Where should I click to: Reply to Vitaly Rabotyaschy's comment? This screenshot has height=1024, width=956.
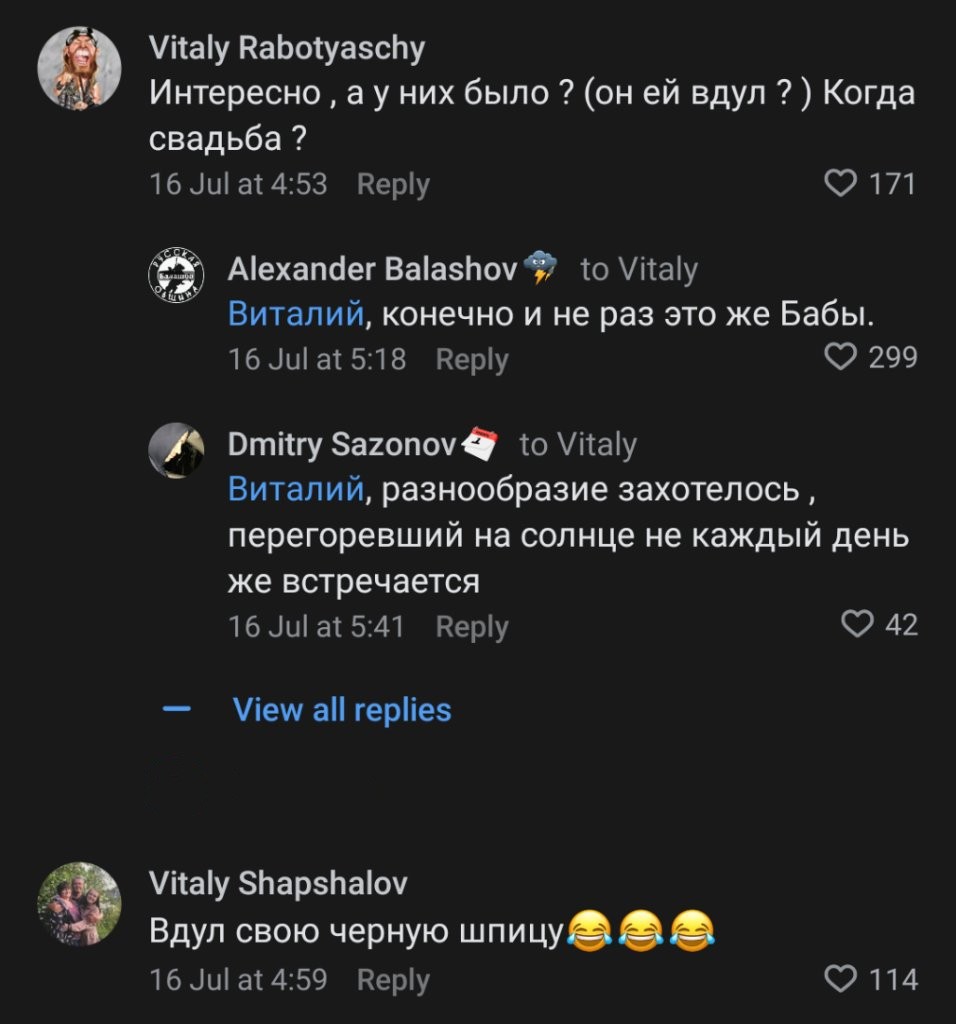tap(393, 185)
